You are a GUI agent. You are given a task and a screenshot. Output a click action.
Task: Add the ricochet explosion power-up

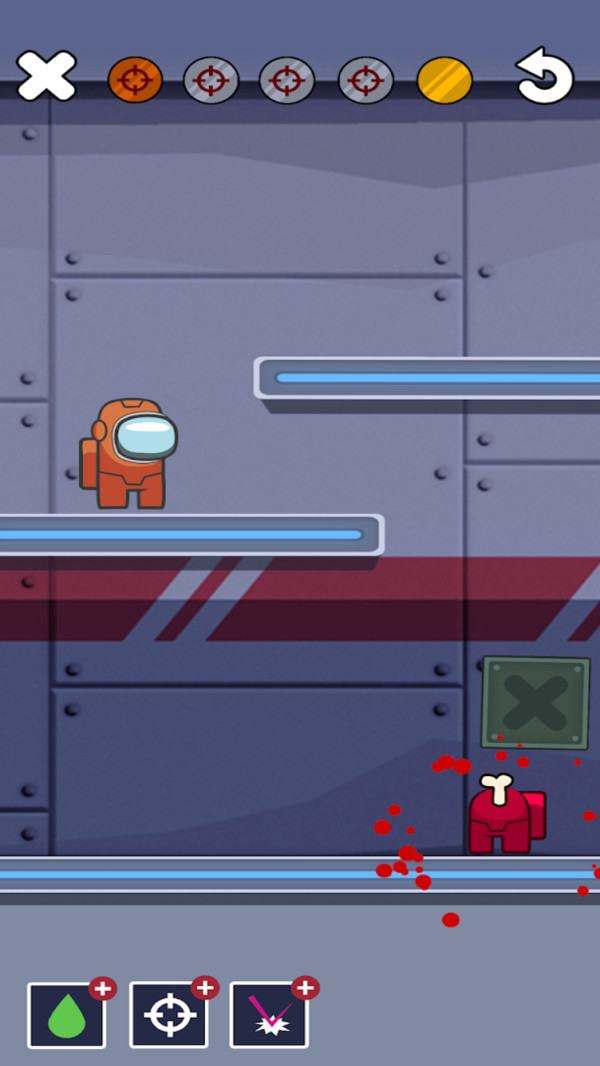pyautogui.click(x=269, y=1015)
